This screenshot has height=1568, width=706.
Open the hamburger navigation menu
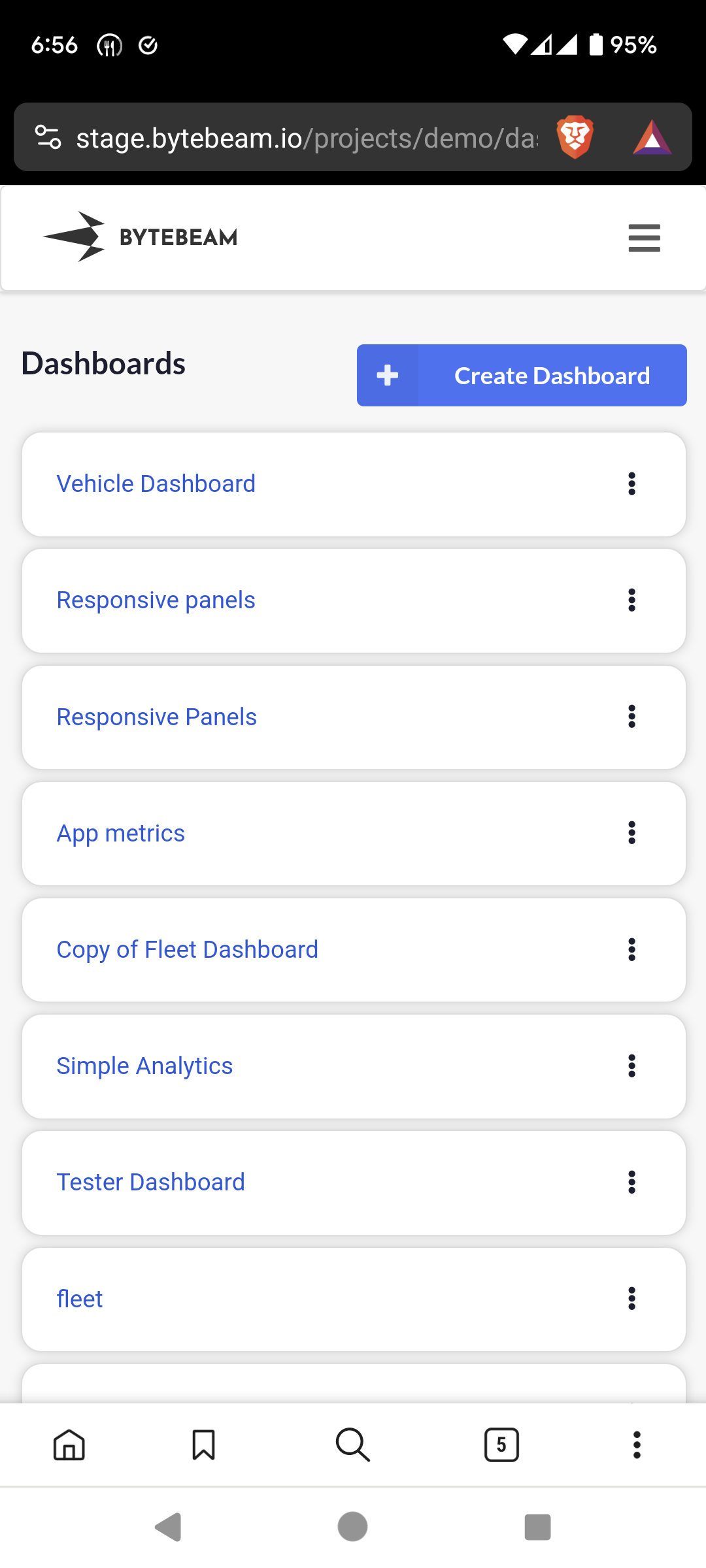point(644,238)
